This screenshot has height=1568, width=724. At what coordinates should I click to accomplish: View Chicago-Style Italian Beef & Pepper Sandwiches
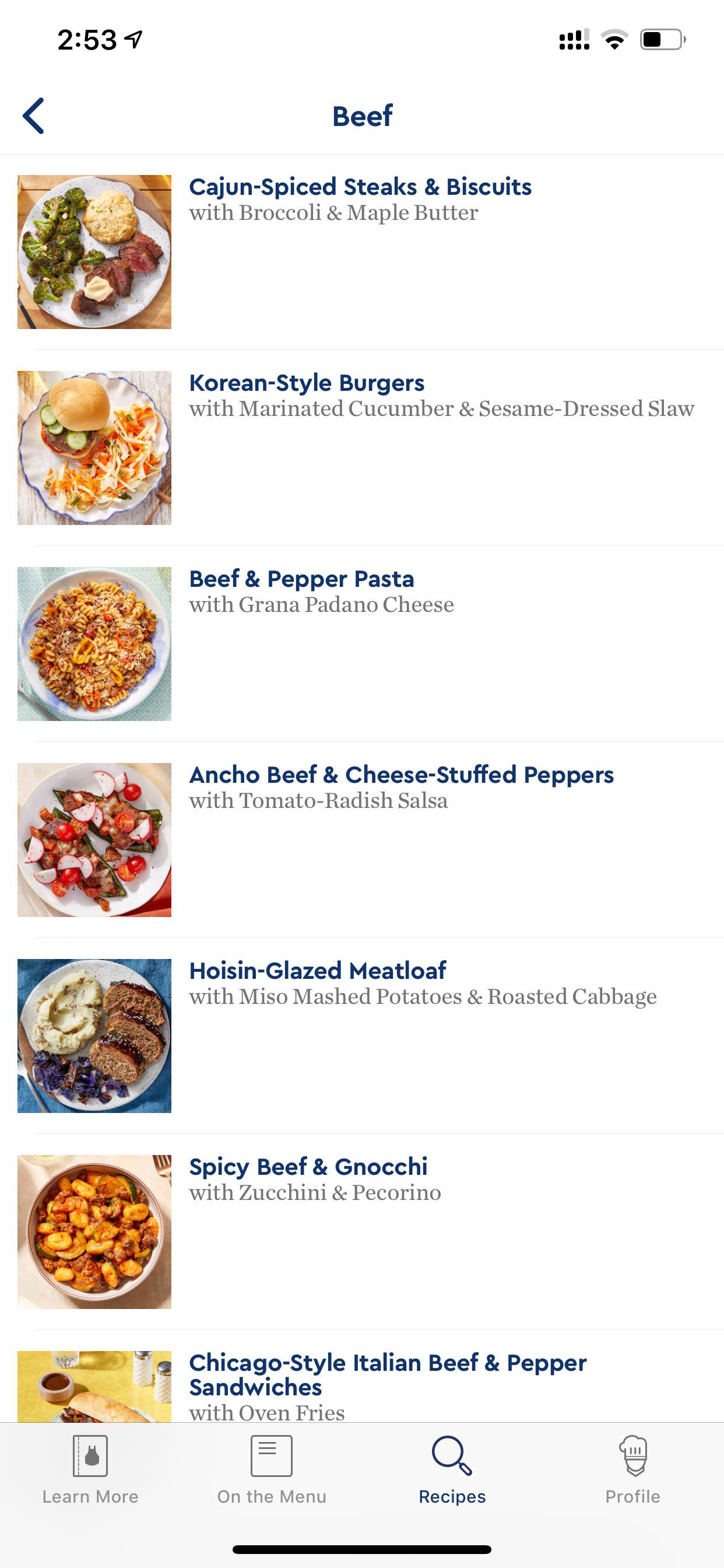(x=362, y=1377)
